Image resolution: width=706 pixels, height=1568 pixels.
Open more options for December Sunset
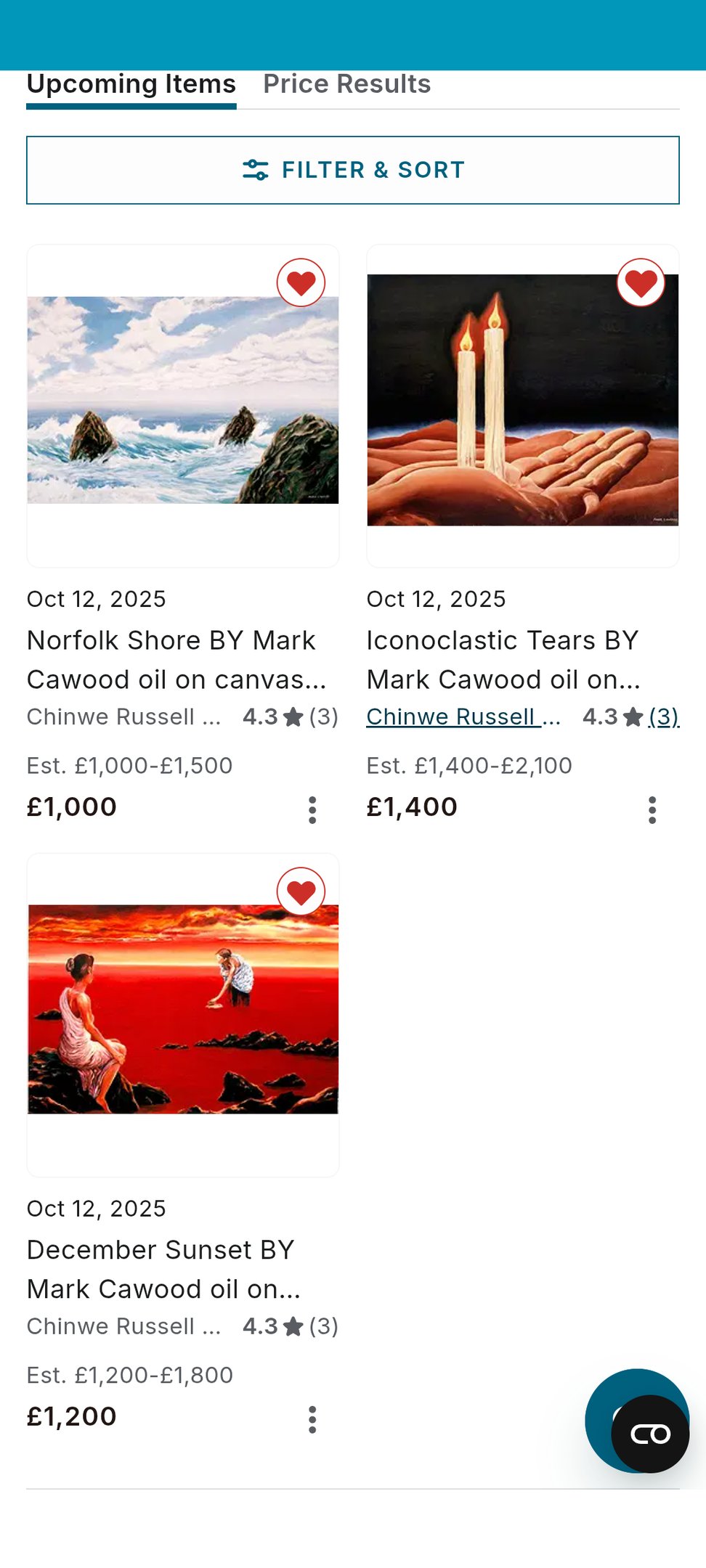coord(312,1419)
